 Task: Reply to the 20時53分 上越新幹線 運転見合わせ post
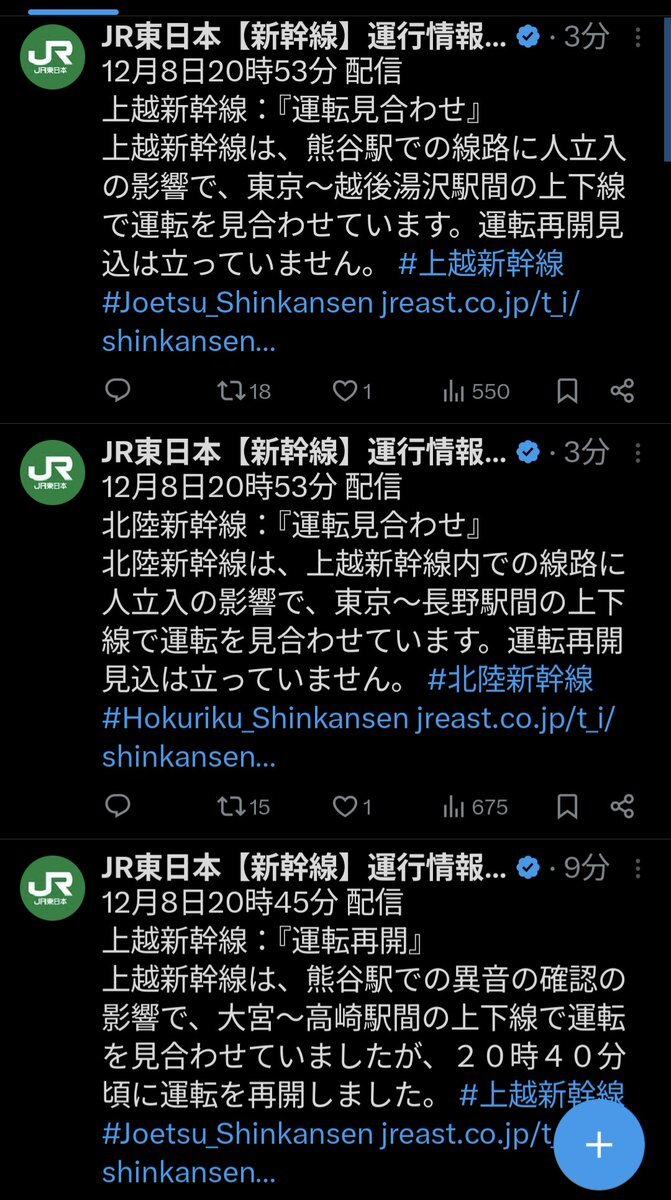(x=118, y=391)
